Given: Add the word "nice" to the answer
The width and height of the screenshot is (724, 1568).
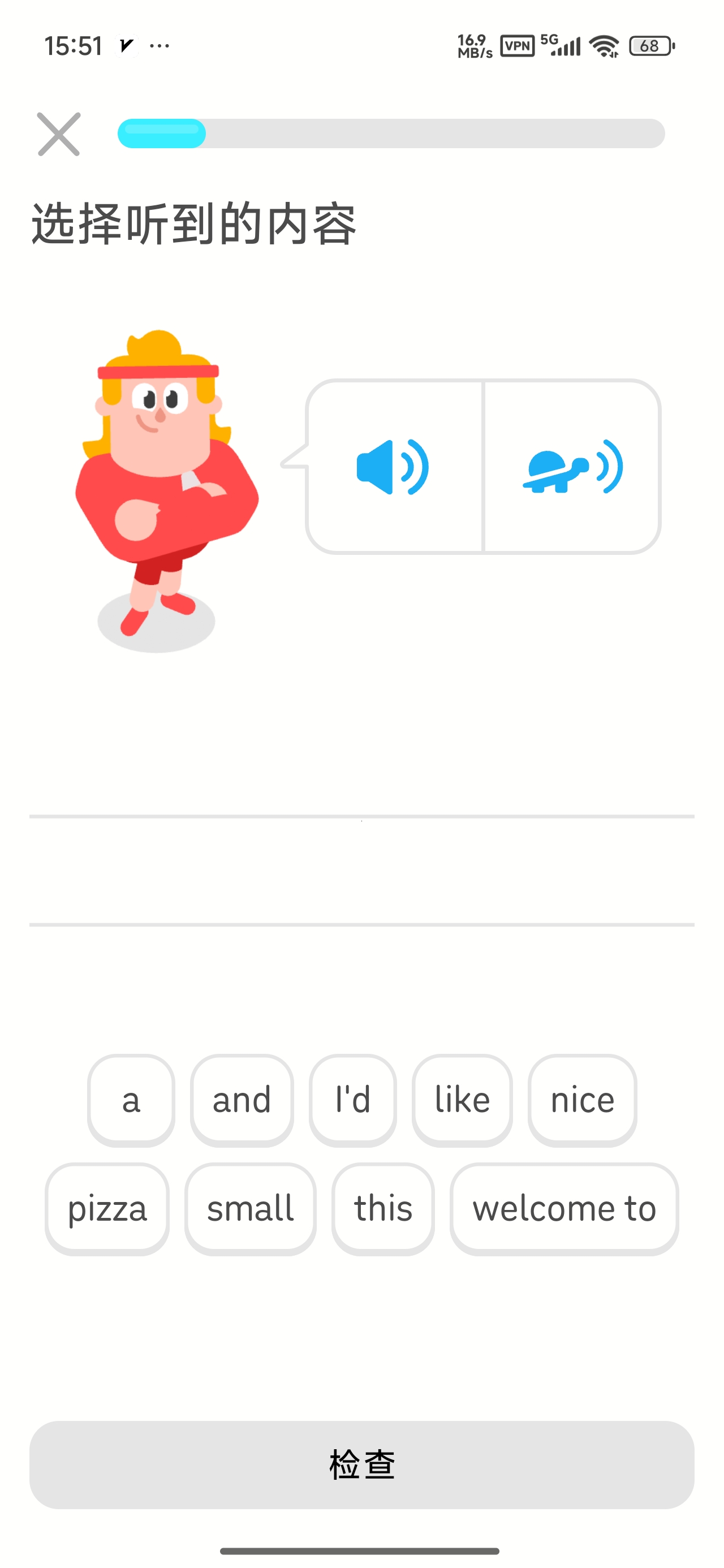Looking at the screenshot, I should point(582,1100).
